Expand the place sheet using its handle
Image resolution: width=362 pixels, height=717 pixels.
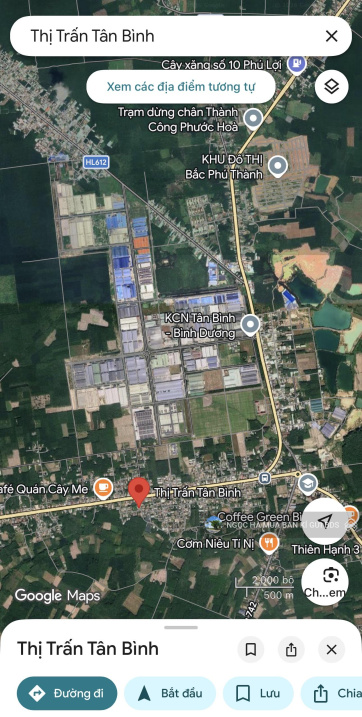click(x=181, y=627)
